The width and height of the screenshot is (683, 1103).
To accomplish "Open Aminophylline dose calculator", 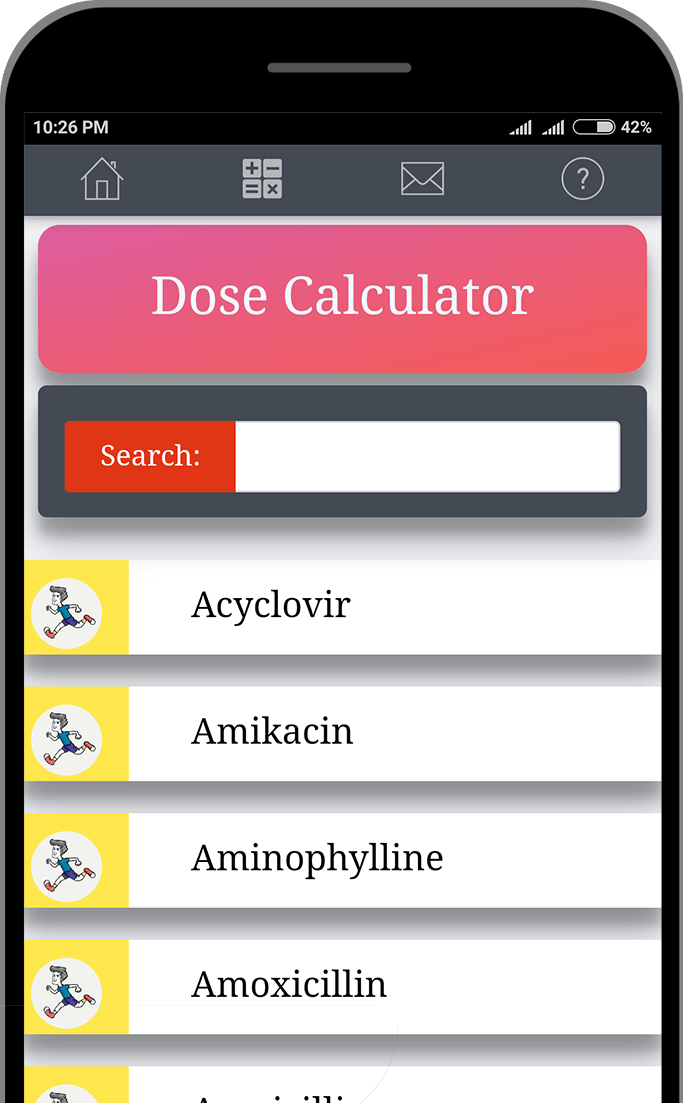I will pyautogui.click(x=342, y=859).
